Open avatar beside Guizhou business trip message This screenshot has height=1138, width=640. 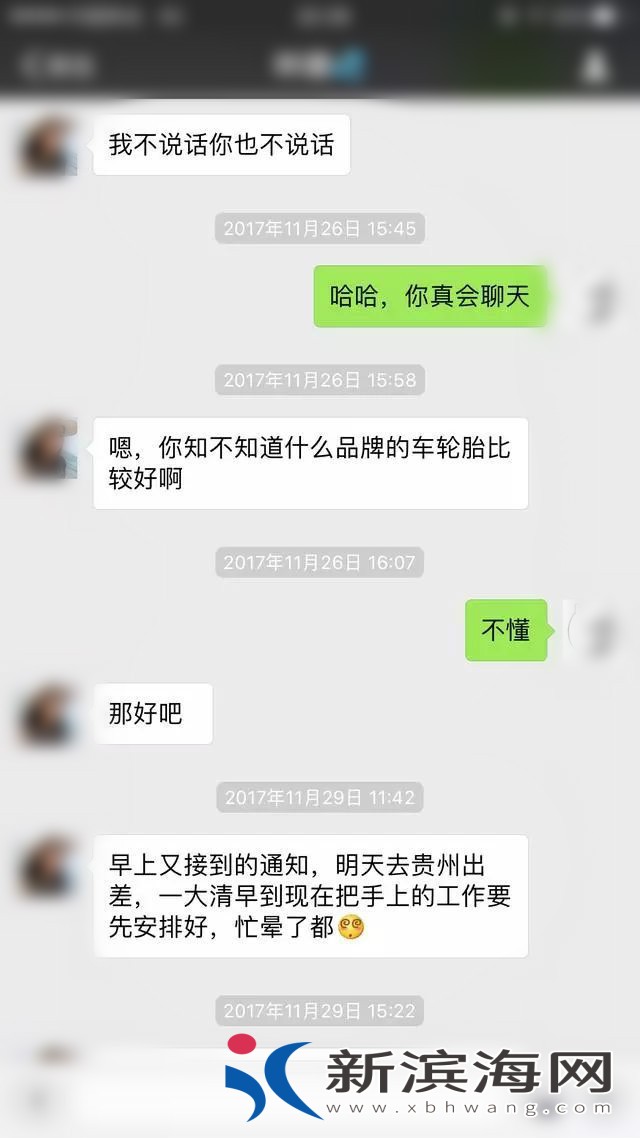click(x=48, y=865)
